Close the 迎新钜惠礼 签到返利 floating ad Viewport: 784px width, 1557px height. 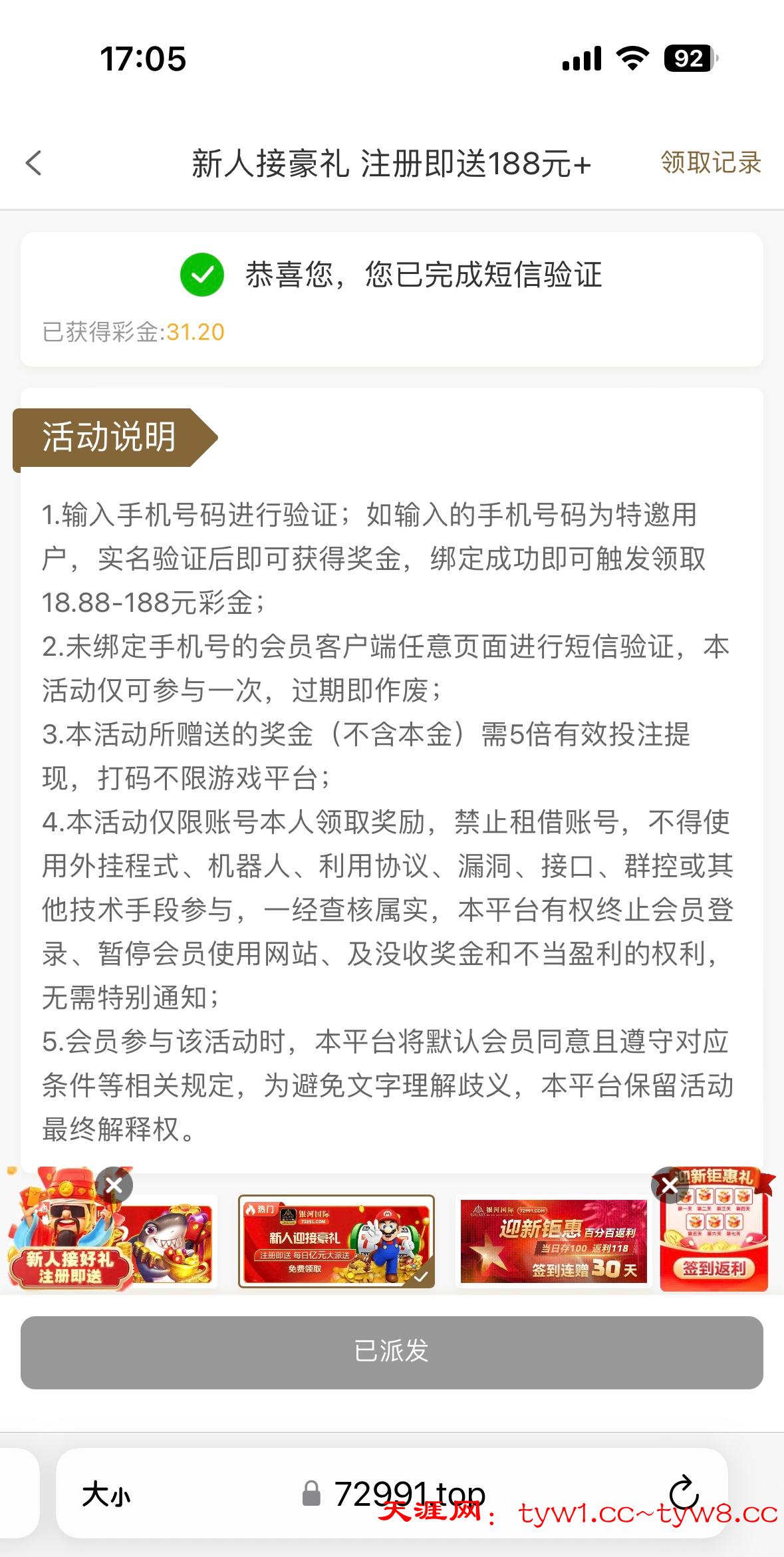(x=669, y=1185)
